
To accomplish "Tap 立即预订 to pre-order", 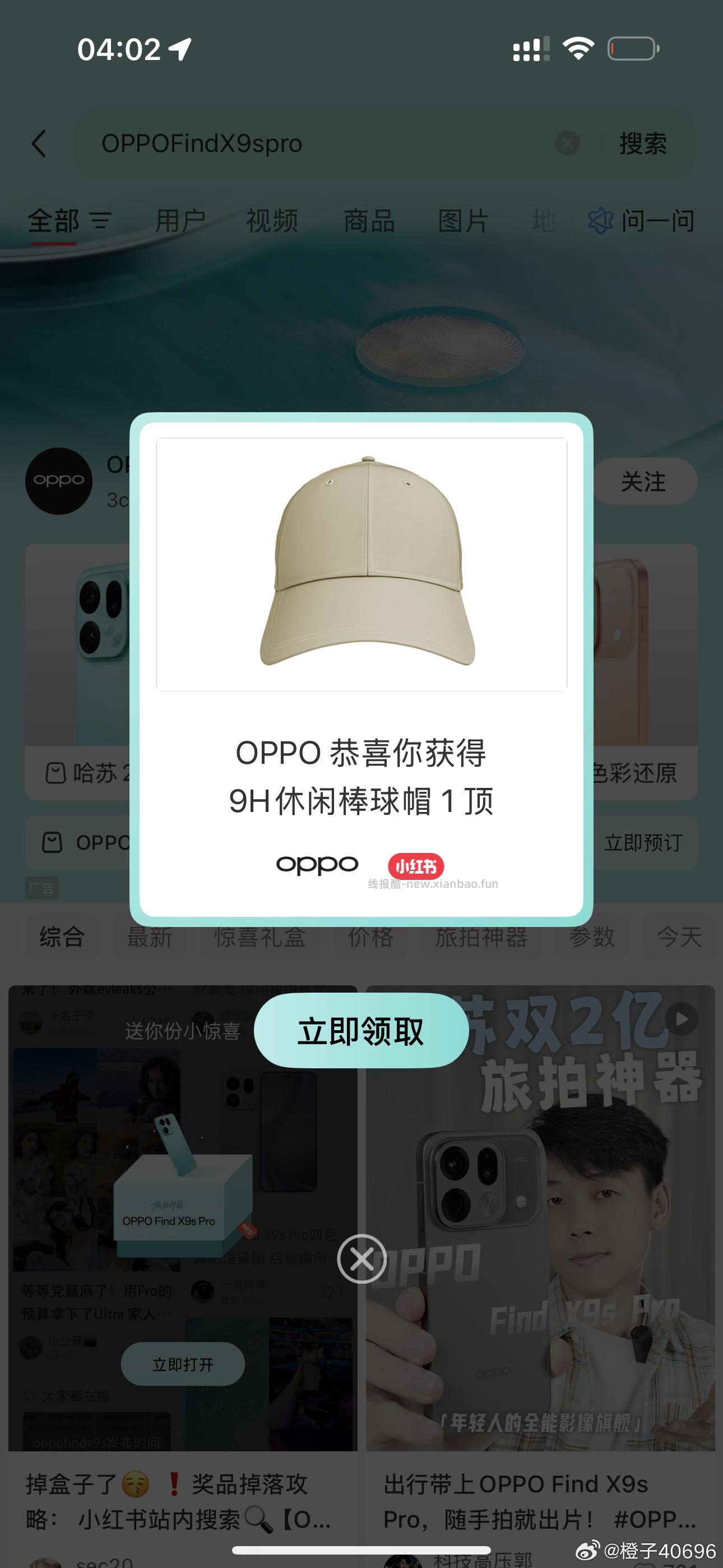I will point(643,842).
